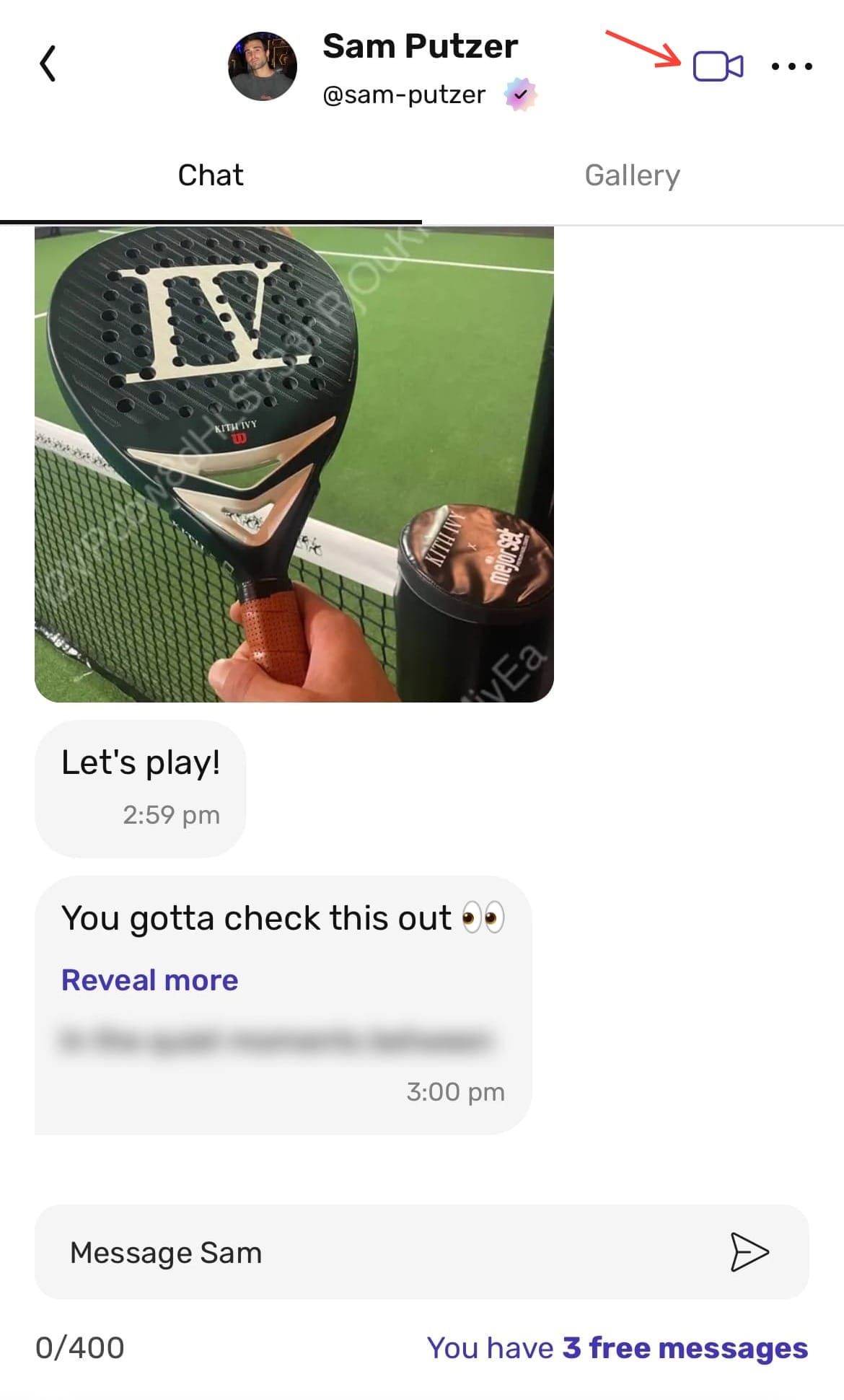The width and height of the screenshot is (844, 1400).
Task: Open the padel racket photo
Action: 294,464
